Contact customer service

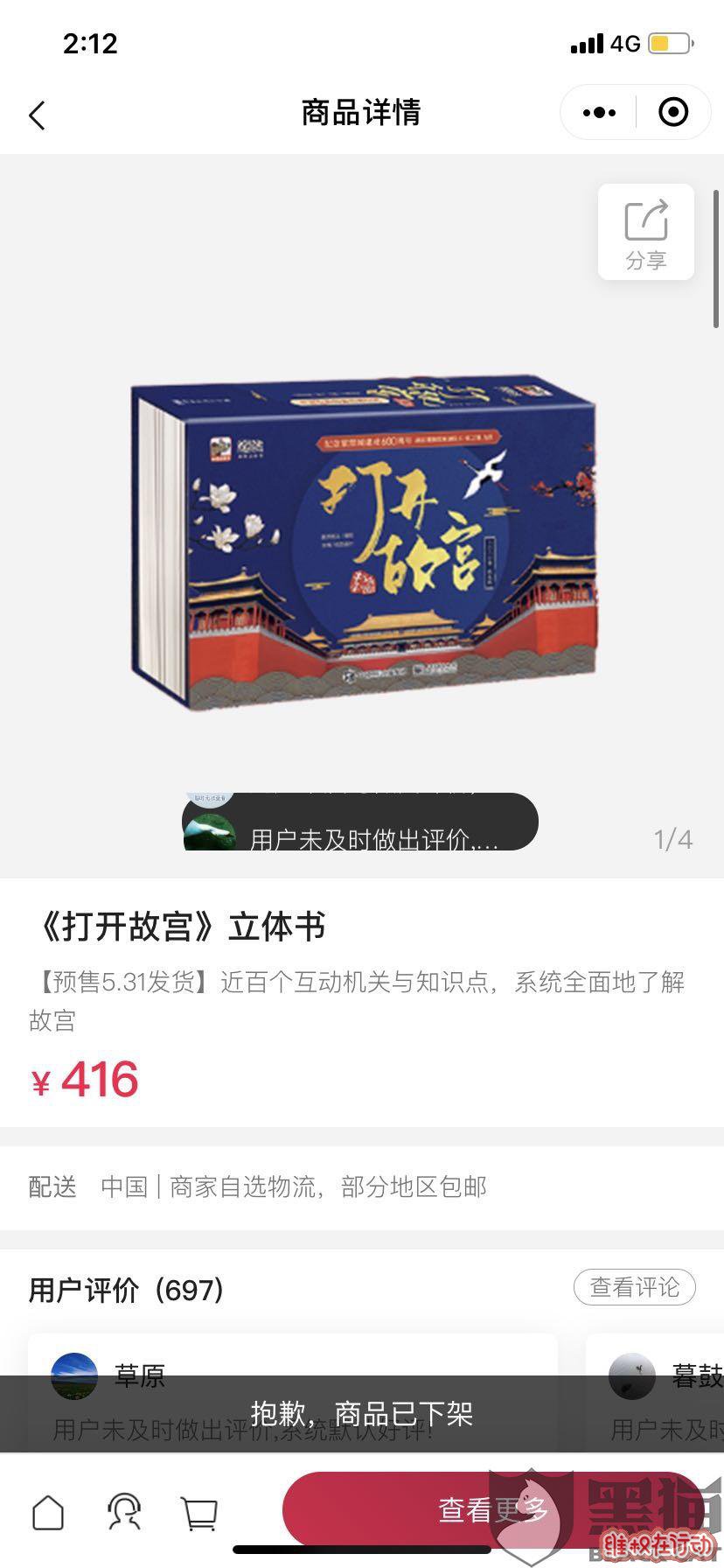coord(124,1513)
